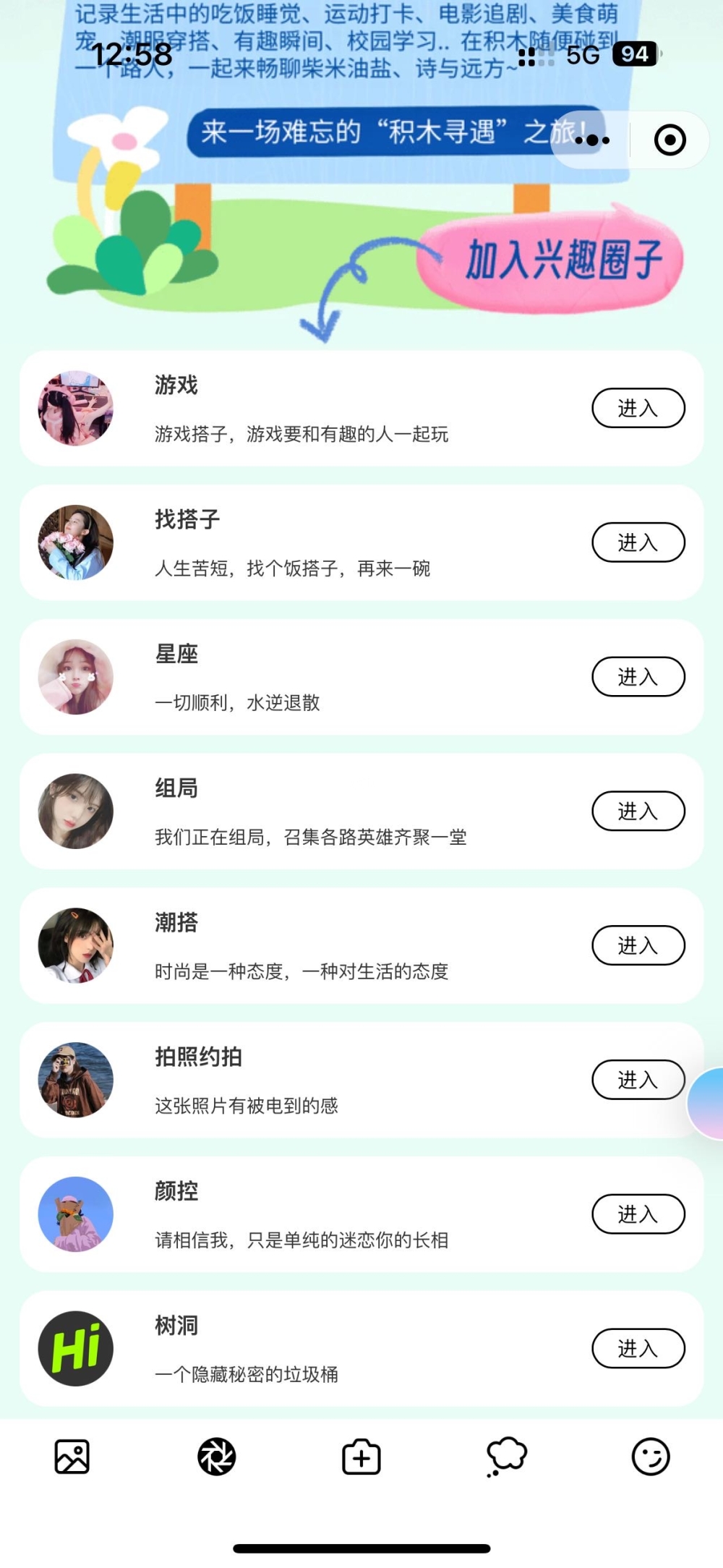The width and height of the screenshot is (723, 1568).
Task: Tap the floating gradient bubble at right edge
Action: click(707, 1103)
